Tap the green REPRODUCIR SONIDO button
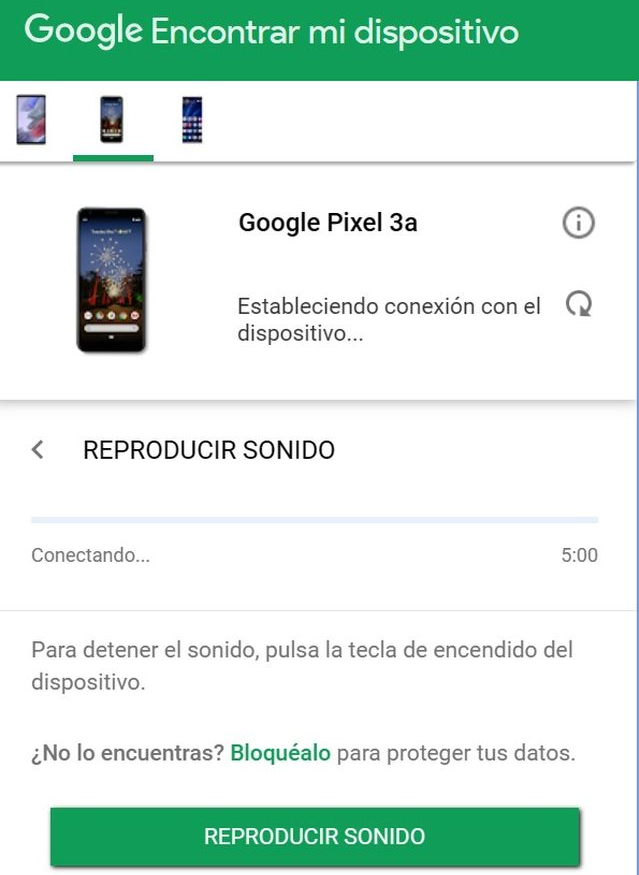This screenshot has height=875, width=639. pyautogui.click(x=315, y=837)
